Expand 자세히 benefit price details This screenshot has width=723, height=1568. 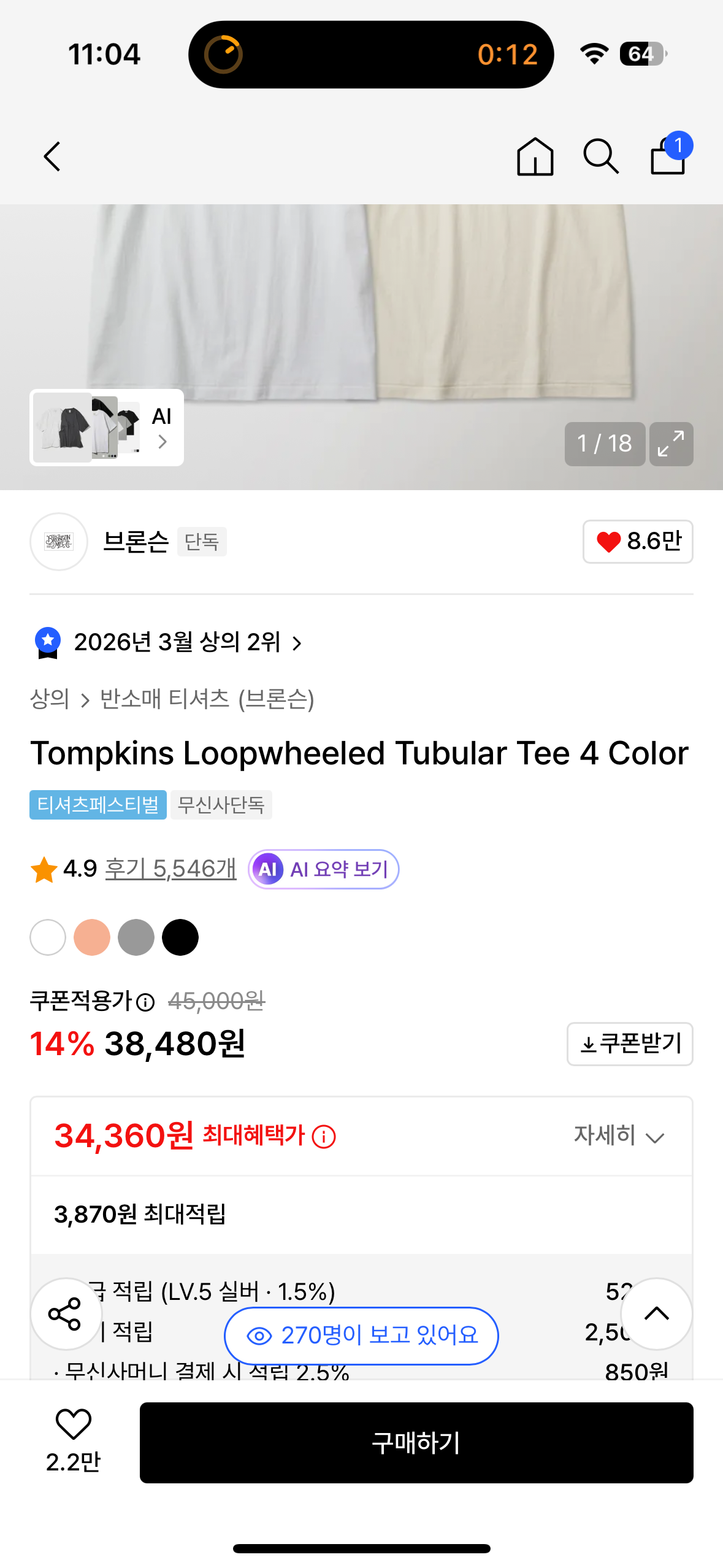pos(619,1136)
